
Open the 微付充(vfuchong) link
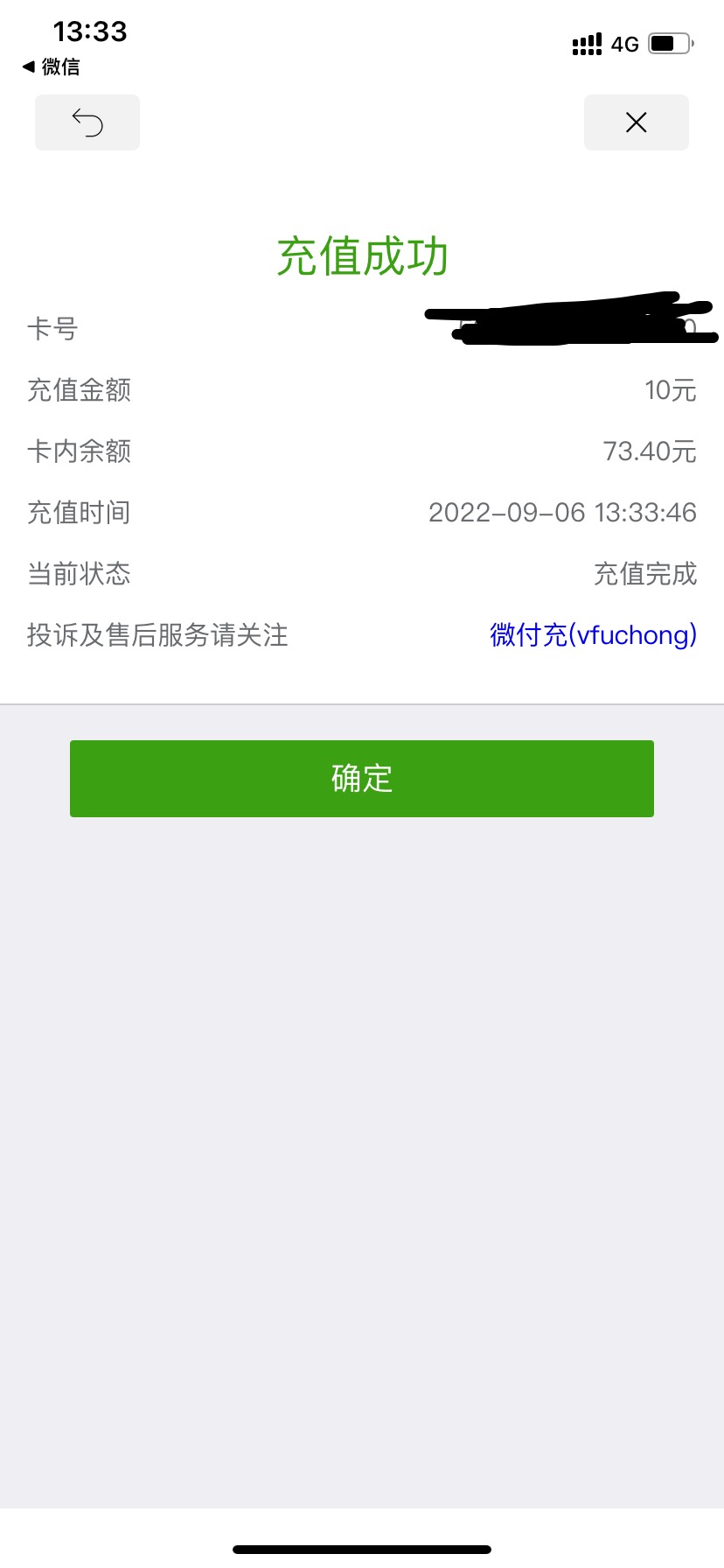coord(593,634)
